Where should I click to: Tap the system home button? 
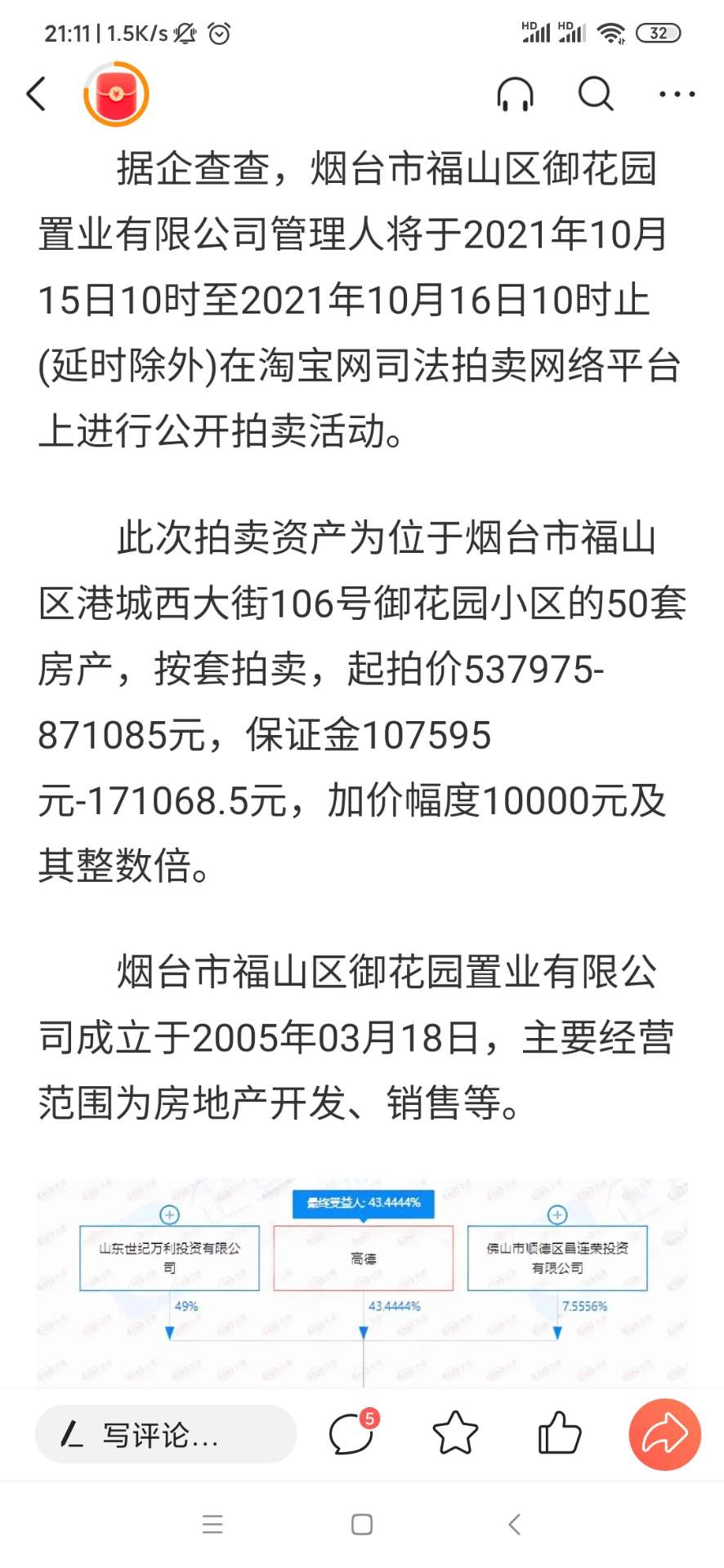[362, 1524]
